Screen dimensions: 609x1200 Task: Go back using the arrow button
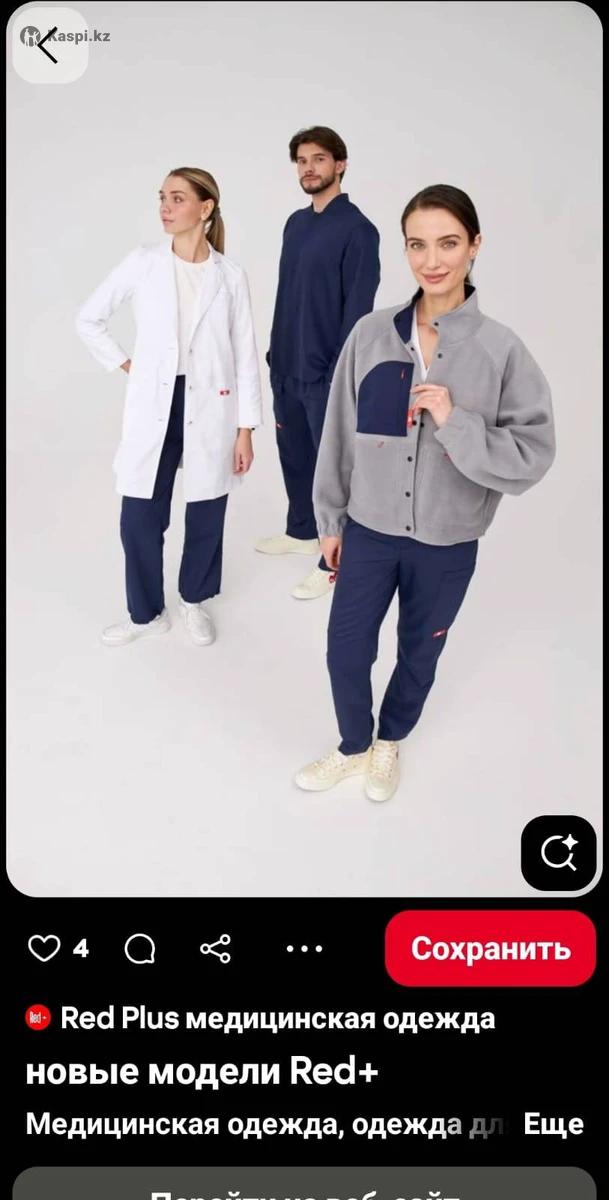pos(48,45)
